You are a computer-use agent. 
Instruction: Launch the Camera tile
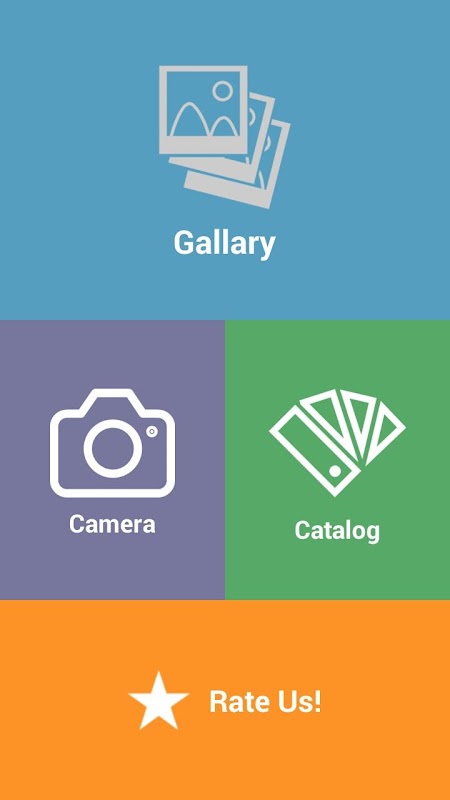[112, 460]
